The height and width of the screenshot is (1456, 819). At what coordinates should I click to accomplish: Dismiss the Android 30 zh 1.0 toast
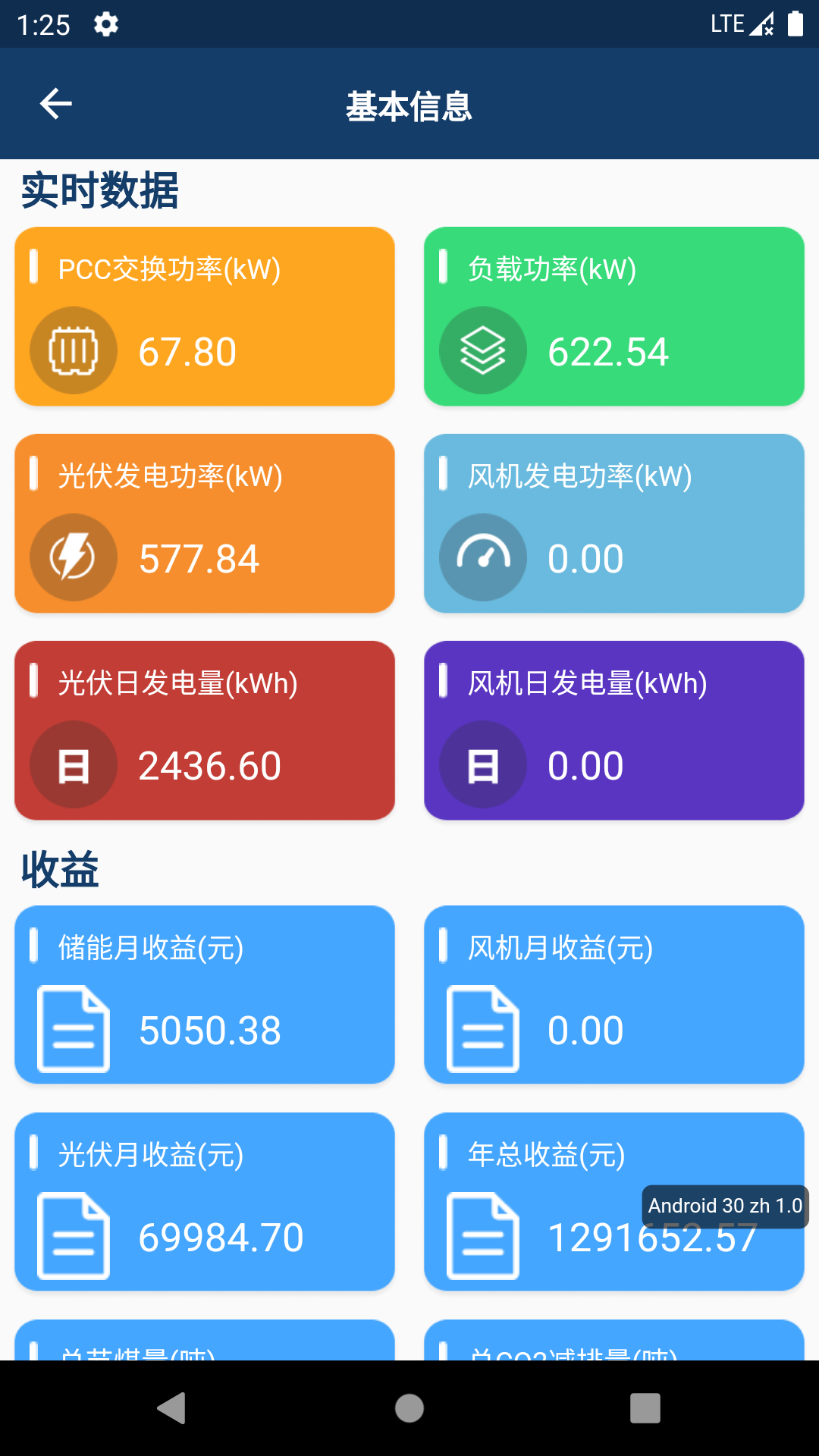pyautogui.click(x=723, y=1207)
